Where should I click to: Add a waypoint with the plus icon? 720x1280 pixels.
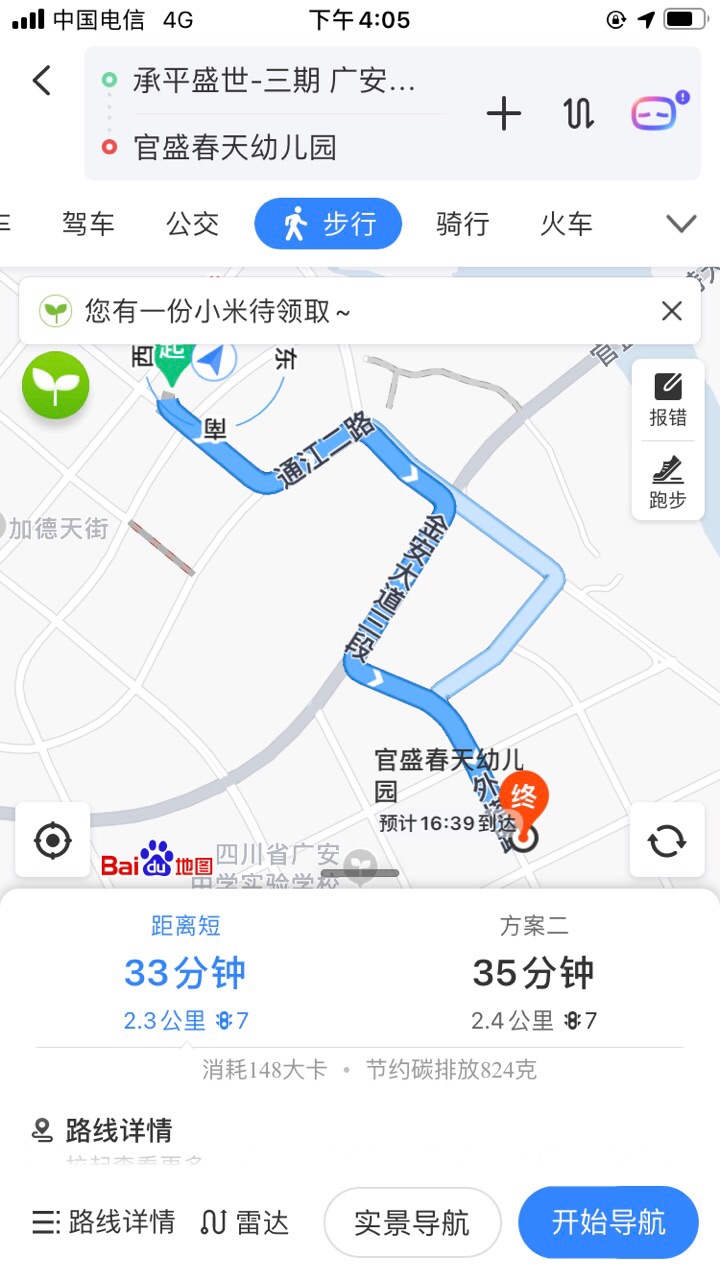click(503, 114)
